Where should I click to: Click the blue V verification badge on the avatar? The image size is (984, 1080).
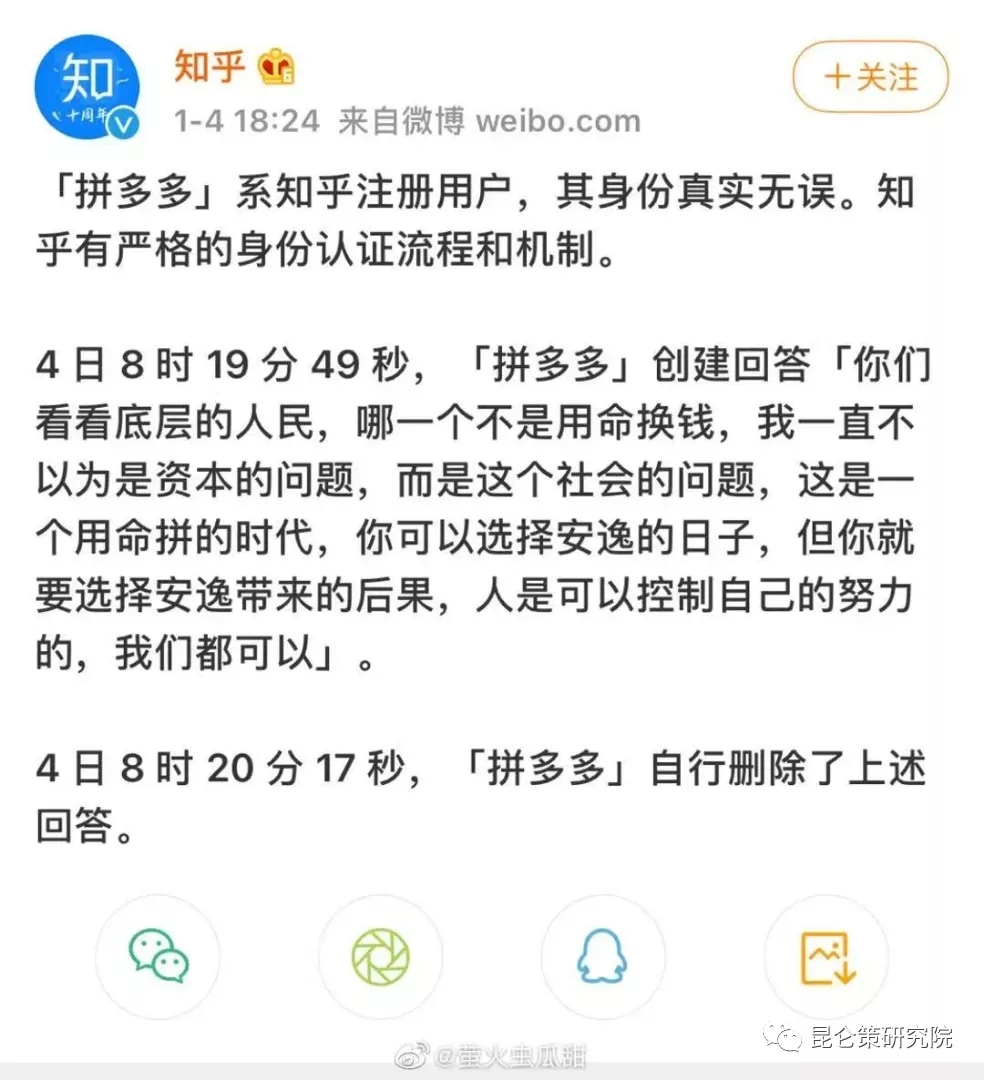(122, 122)
